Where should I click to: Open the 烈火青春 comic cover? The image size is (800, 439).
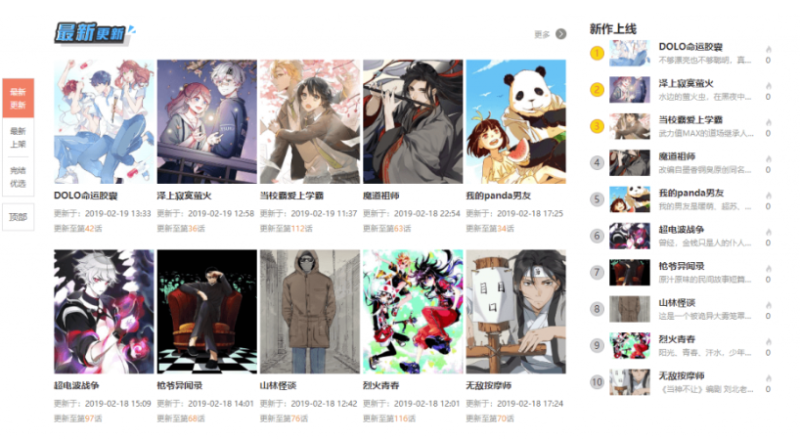(412, 311)
